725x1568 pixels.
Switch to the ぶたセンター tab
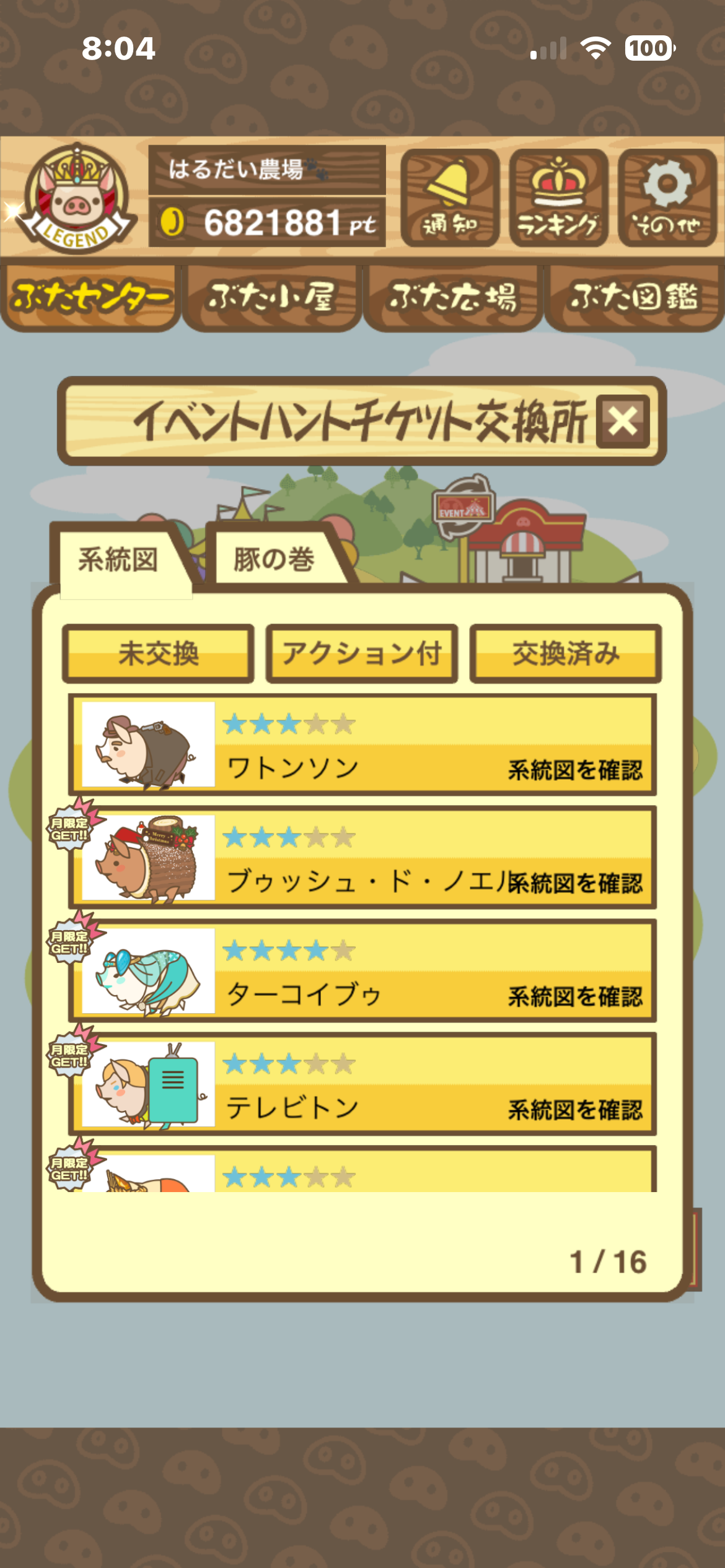point(90,298)
